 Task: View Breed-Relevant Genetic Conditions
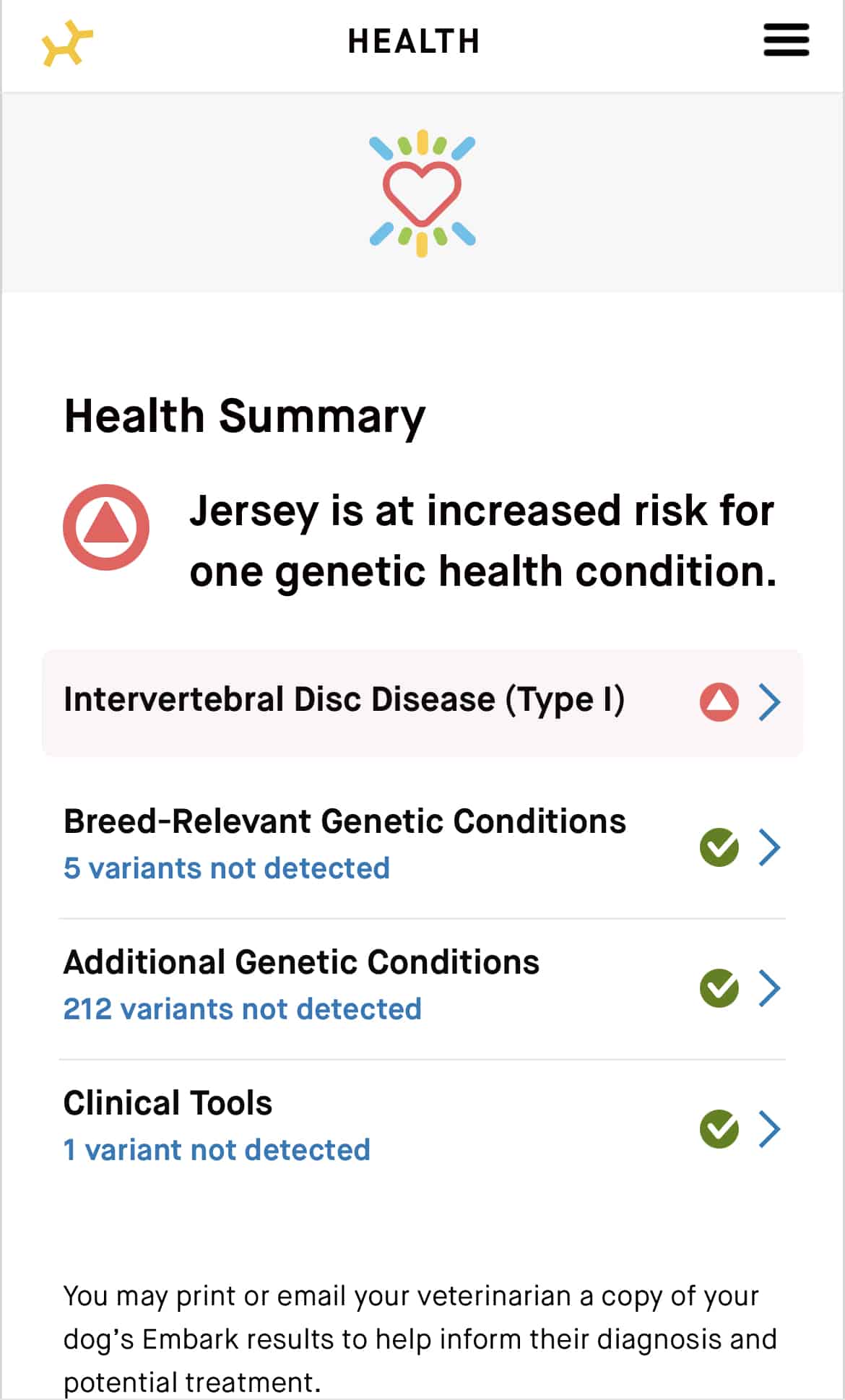point(422,845)
